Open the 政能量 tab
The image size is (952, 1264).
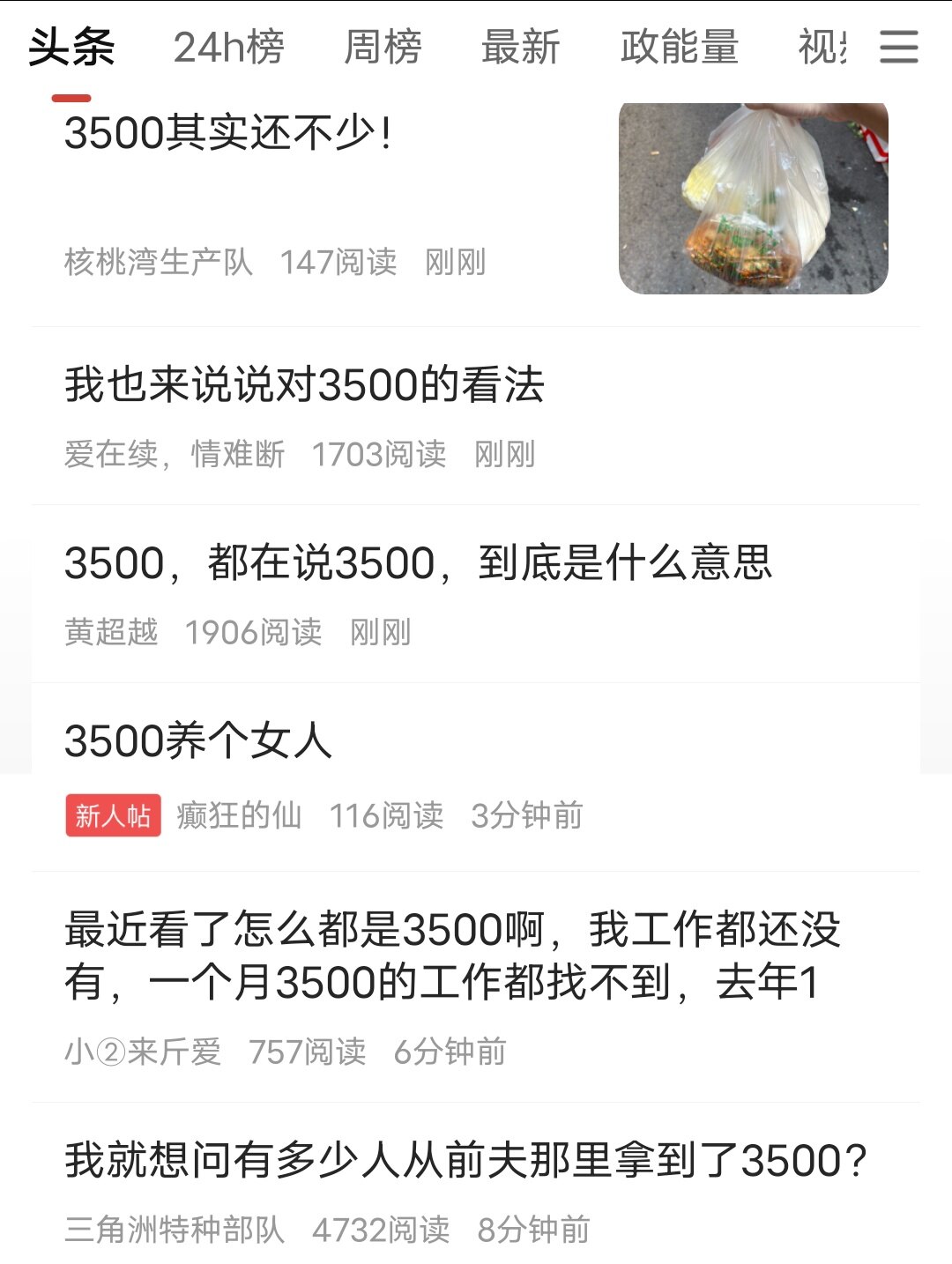pyautogui.click(x=679, y=48)
